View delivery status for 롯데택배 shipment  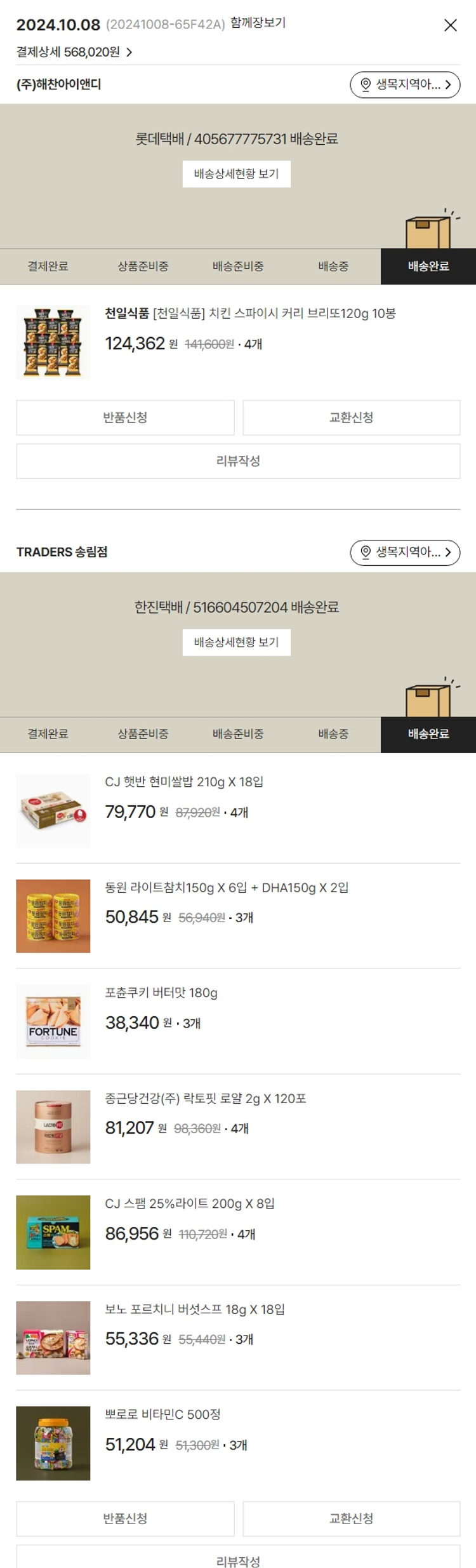click(x=236, y=174)
